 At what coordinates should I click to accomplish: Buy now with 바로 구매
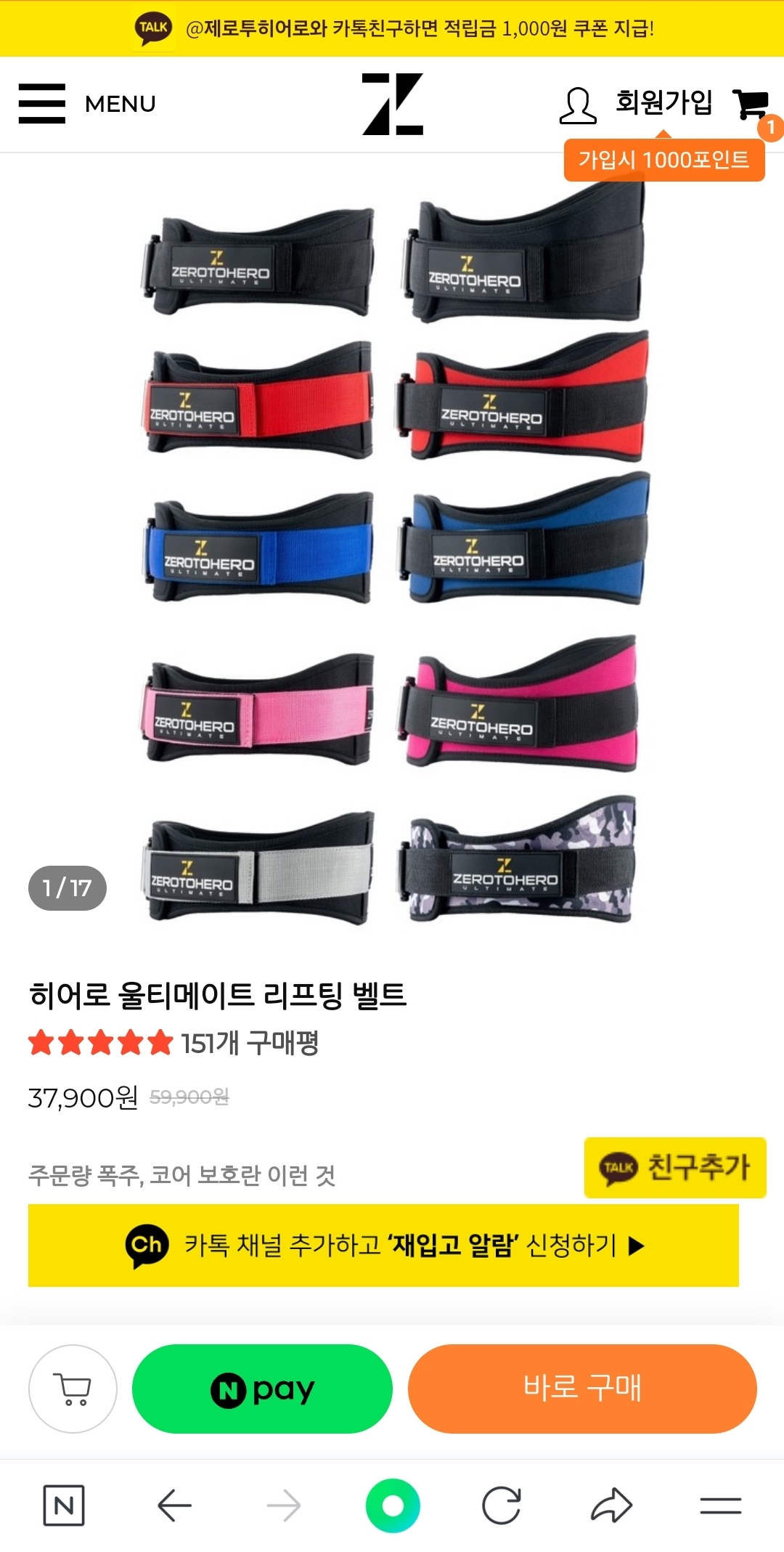tap(582, 1389)
